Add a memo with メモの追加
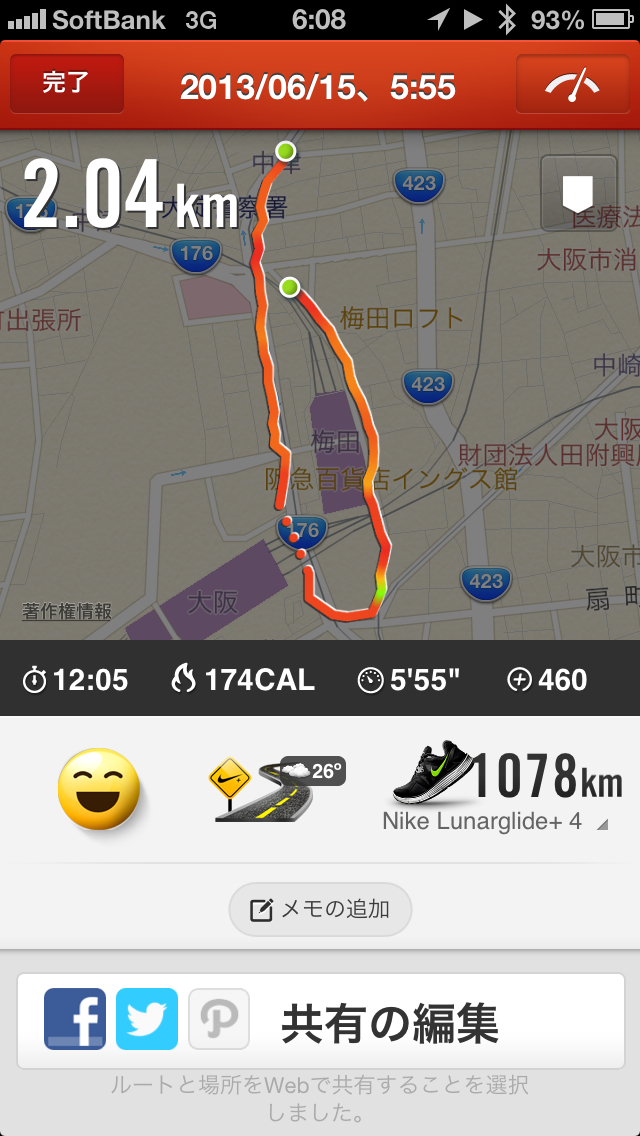This screenshot has height=1136, width=640. tap(320, 909)
